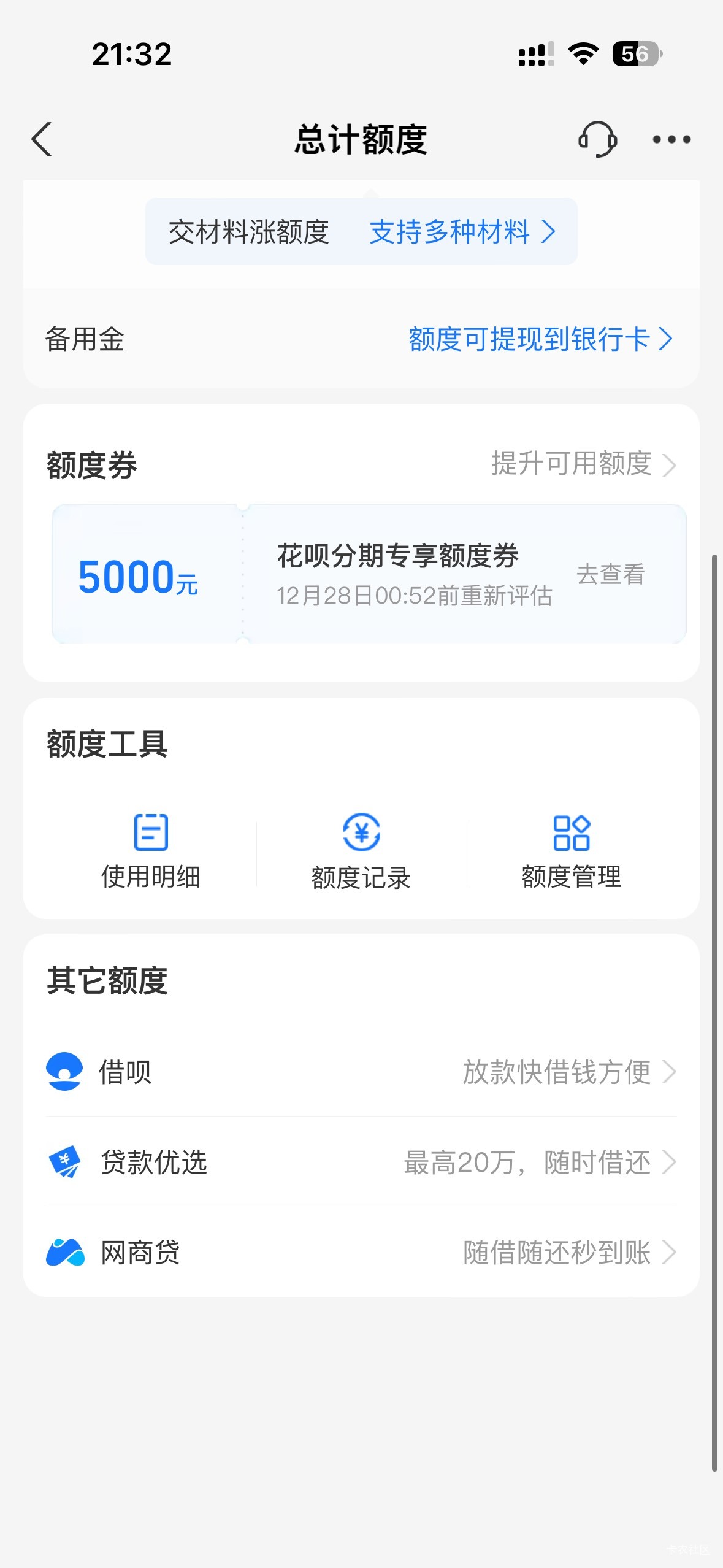Open 额度管理 tool

pyautogui.click(x=572, y=851)
